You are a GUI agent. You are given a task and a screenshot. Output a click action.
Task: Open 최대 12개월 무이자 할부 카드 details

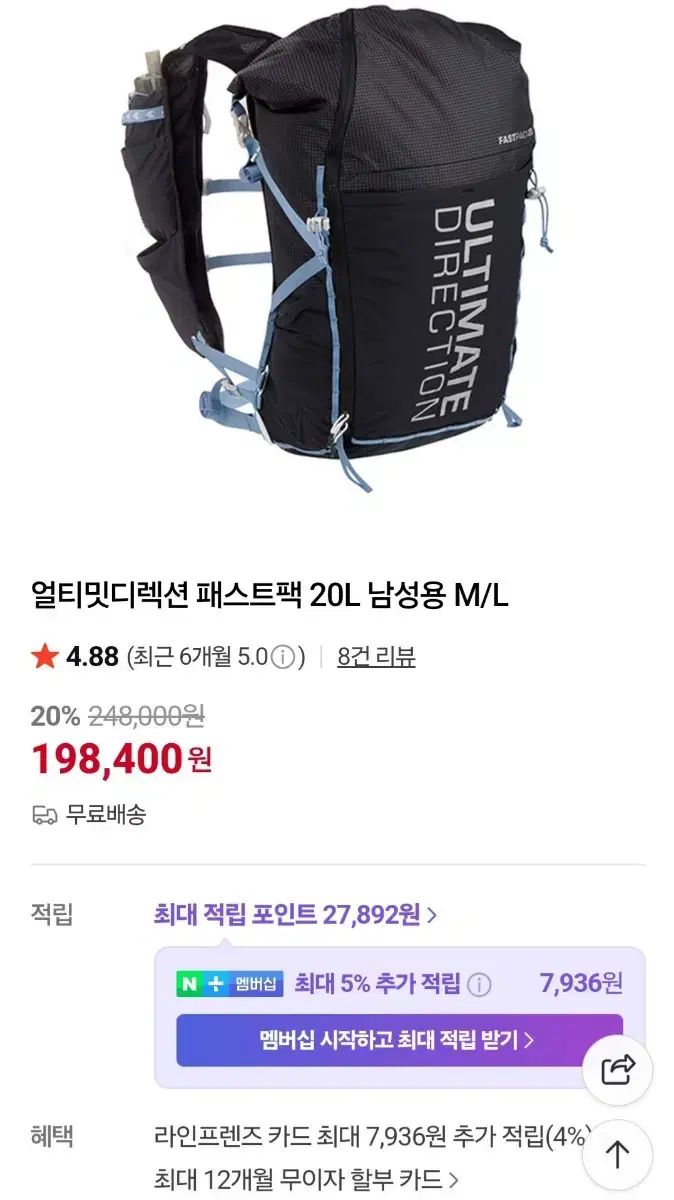click(x=306, y=1179)
